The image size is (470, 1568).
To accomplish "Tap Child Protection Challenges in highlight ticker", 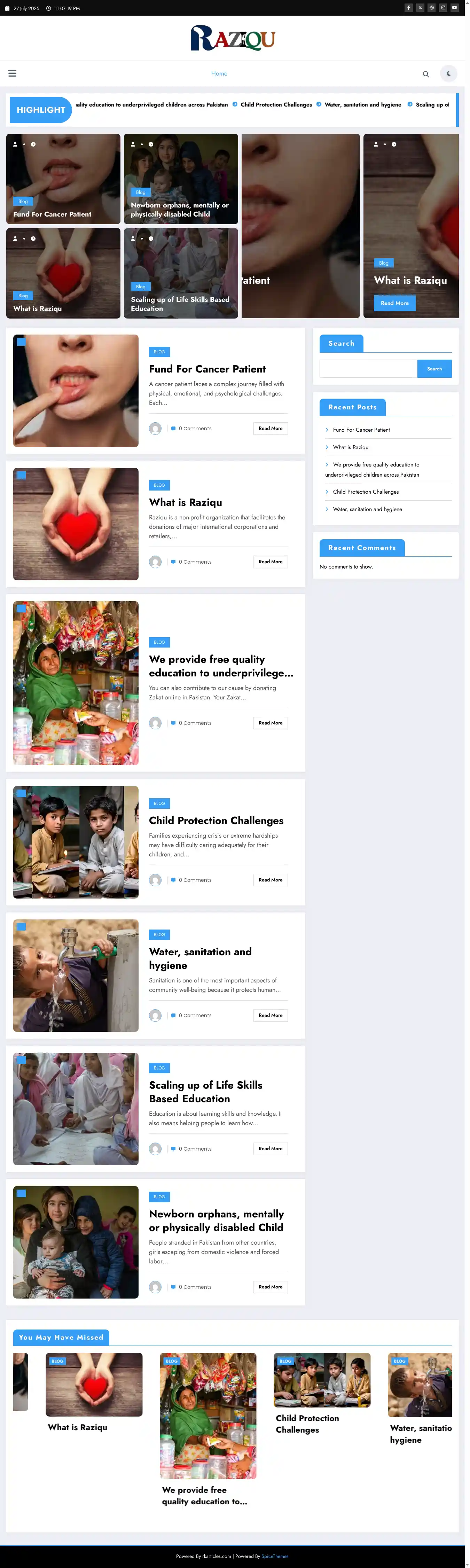I will pyautogui.click(x=276, y=105).
